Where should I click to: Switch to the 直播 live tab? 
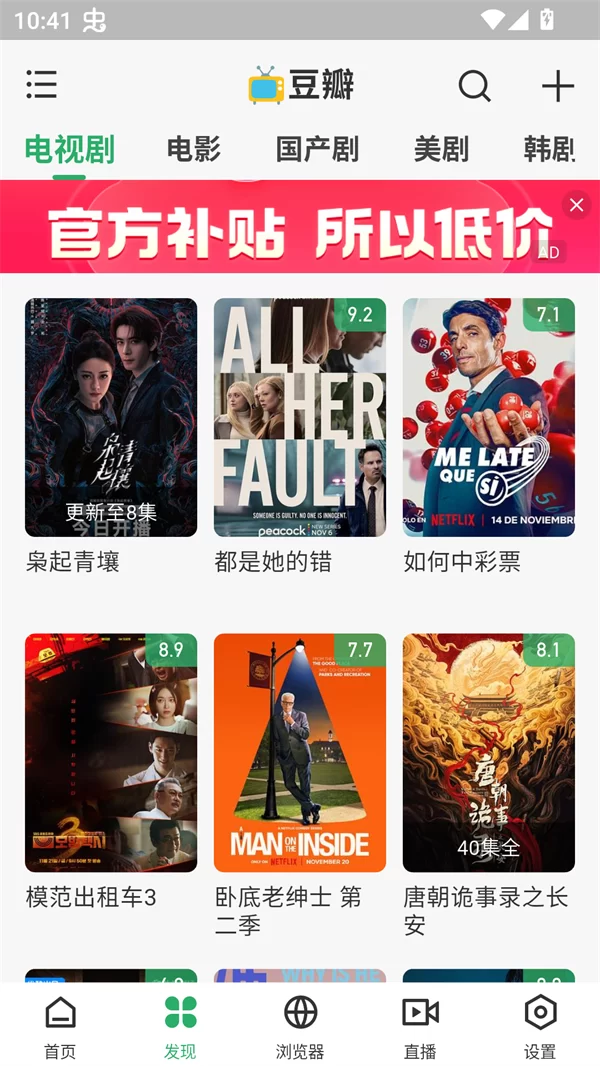(x=420, y=1027)
